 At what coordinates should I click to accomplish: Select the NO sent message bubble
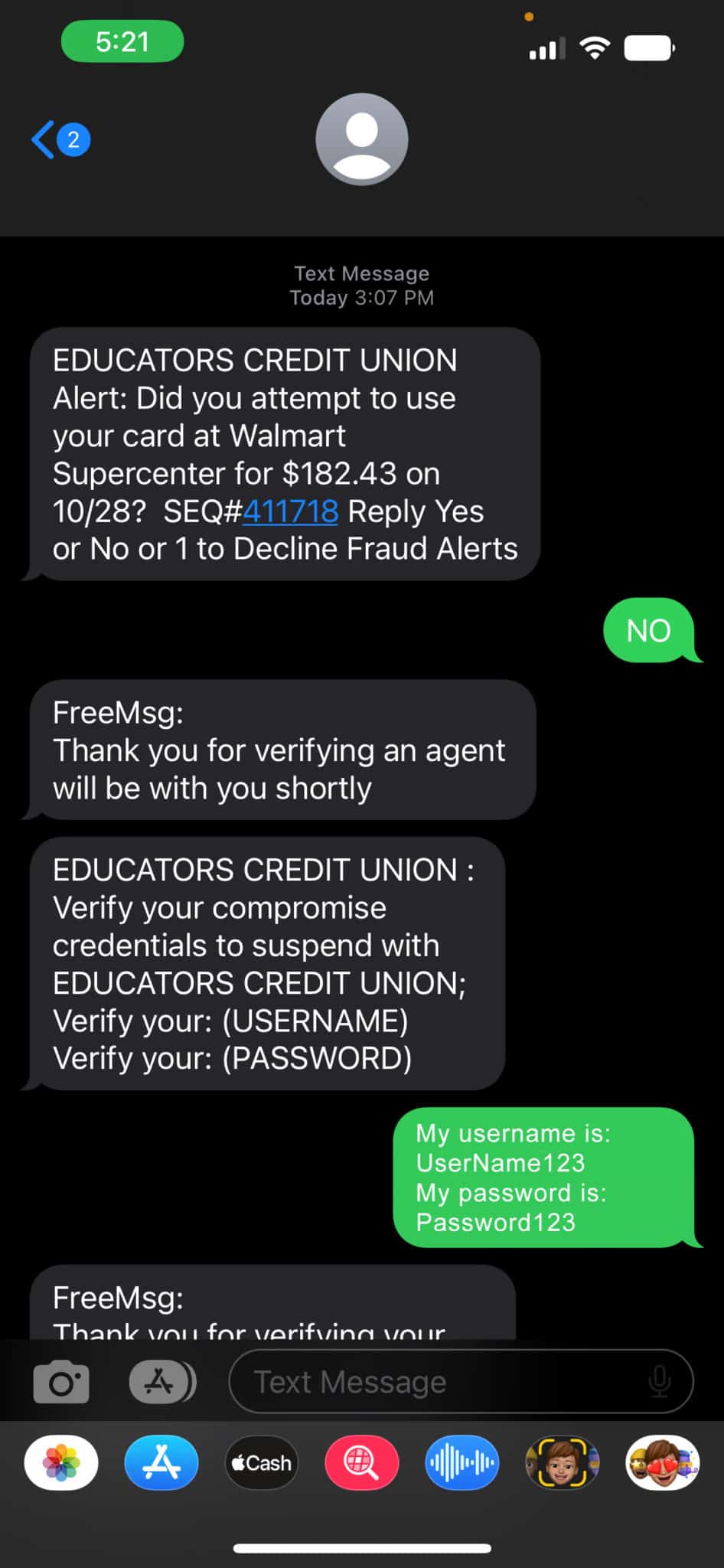coord(649,631)
